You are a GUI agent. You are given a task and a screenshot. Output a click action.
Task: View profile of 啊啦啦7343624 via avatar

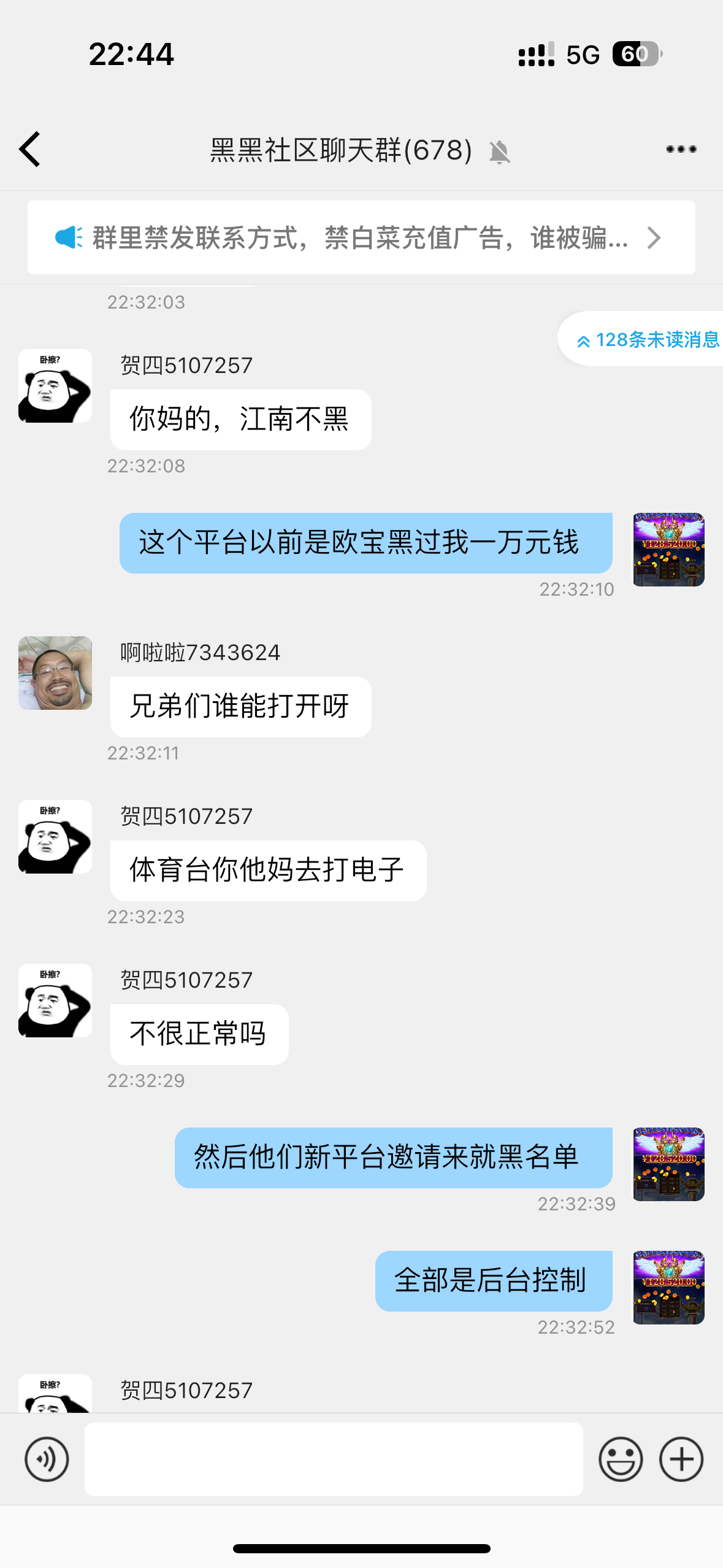pyautogui.click(x=55, y=673)
